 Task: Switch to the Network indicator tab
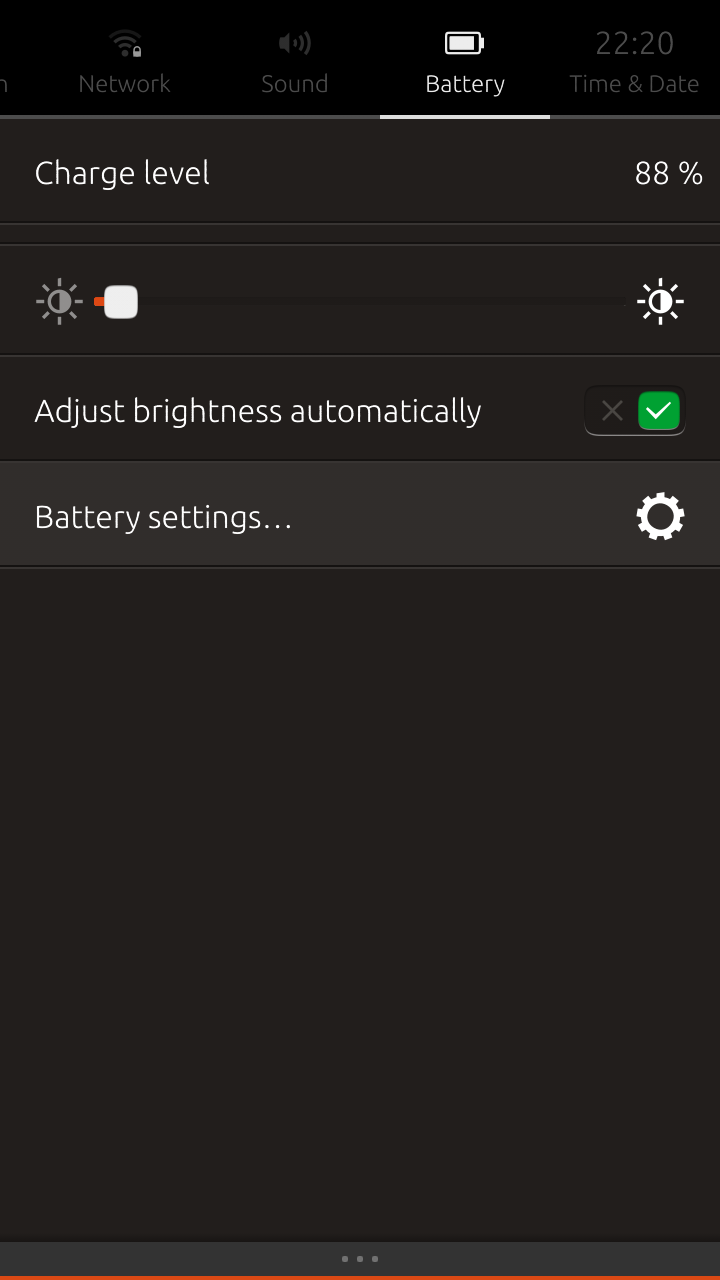point(125,62)
